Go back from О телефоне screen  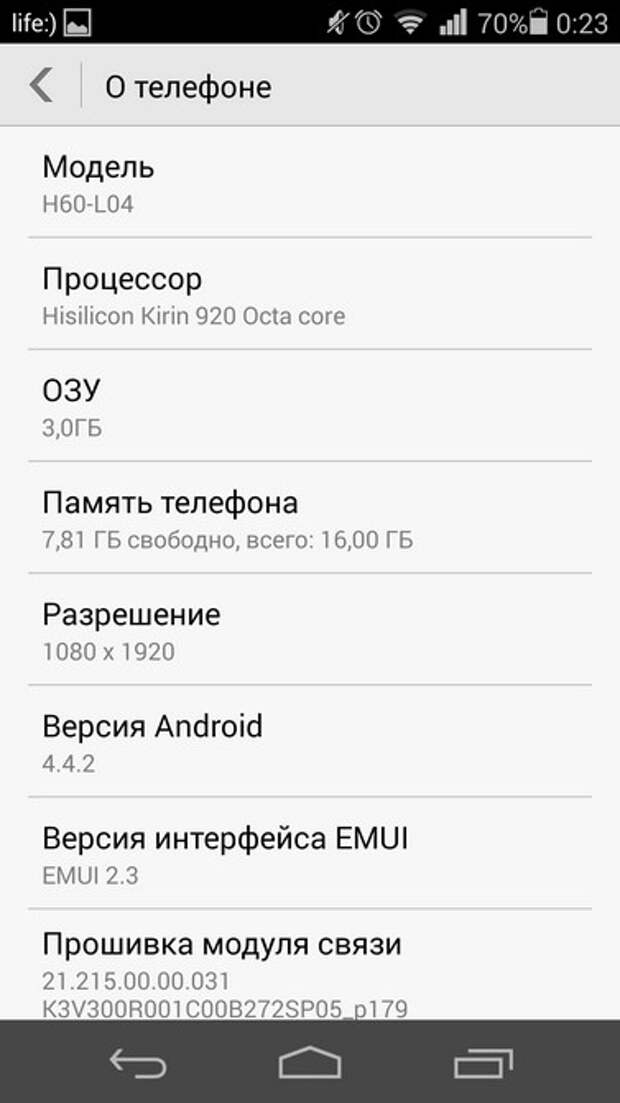[x=41, y=86]
